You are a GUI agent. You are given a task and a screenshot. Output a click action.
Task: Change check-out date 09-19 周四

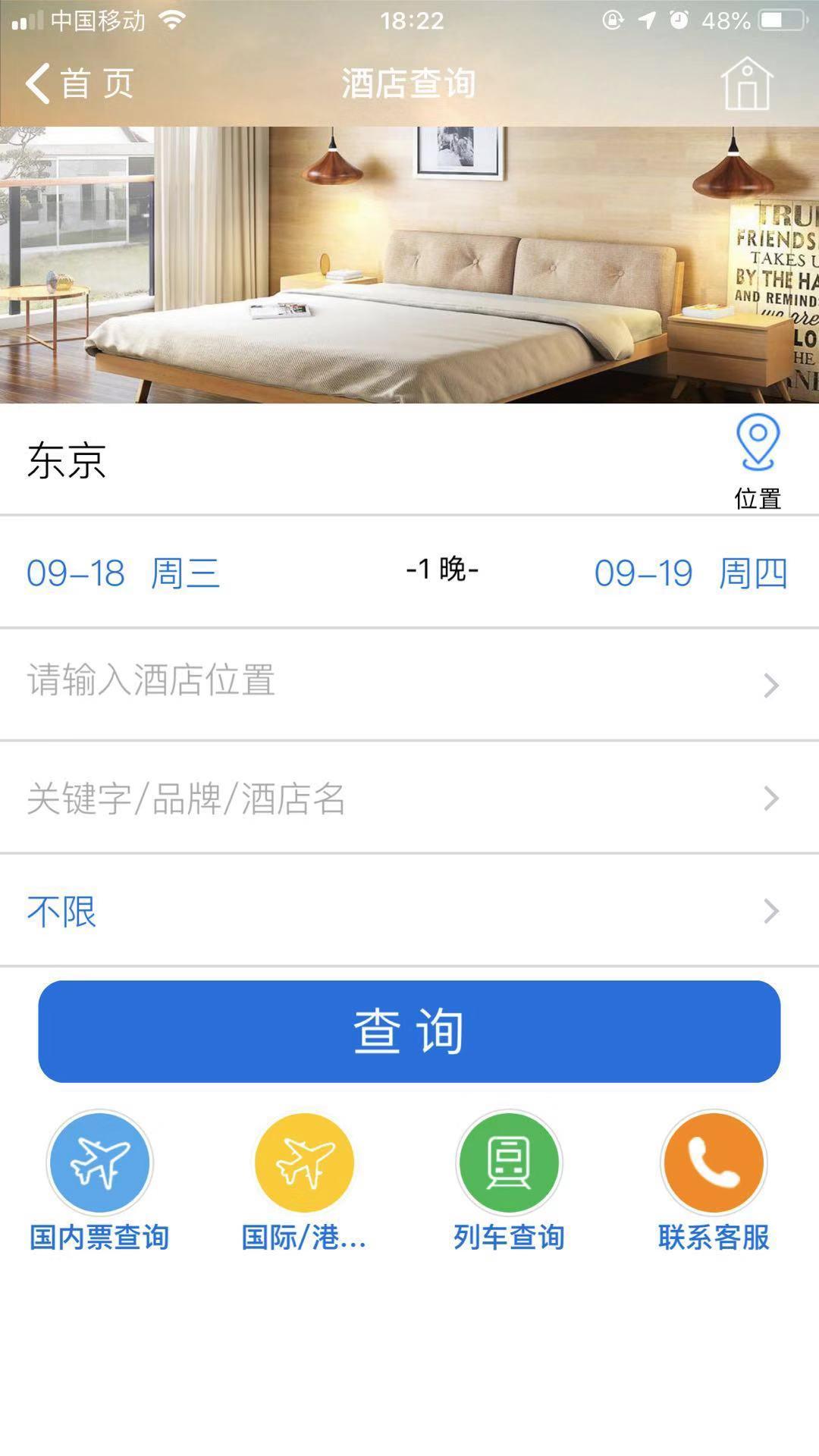(x=692, y=574)
